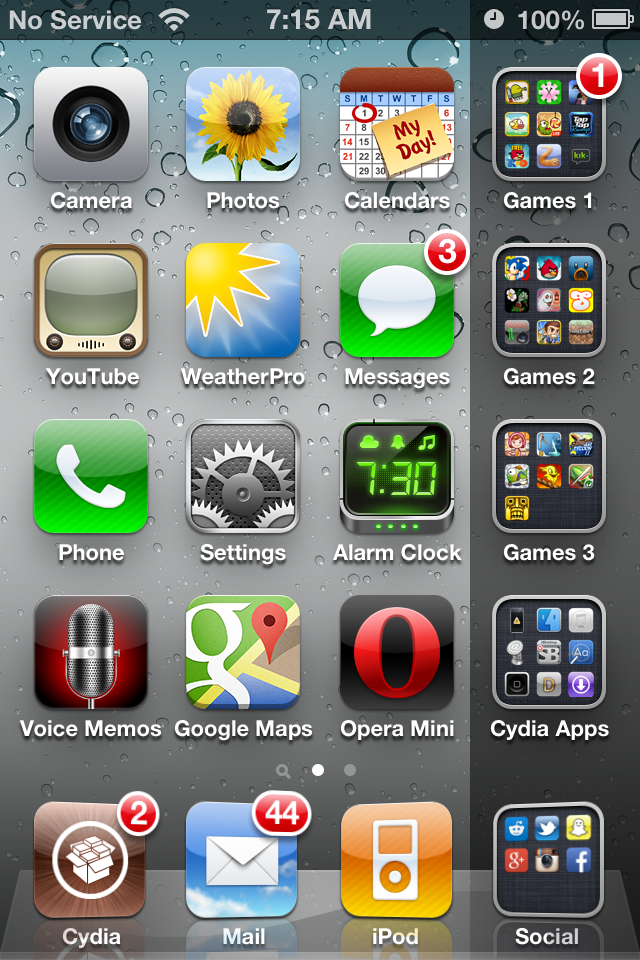Open the Settings app
This screenshot has height=960, width=640.
[x=243, y=477]
